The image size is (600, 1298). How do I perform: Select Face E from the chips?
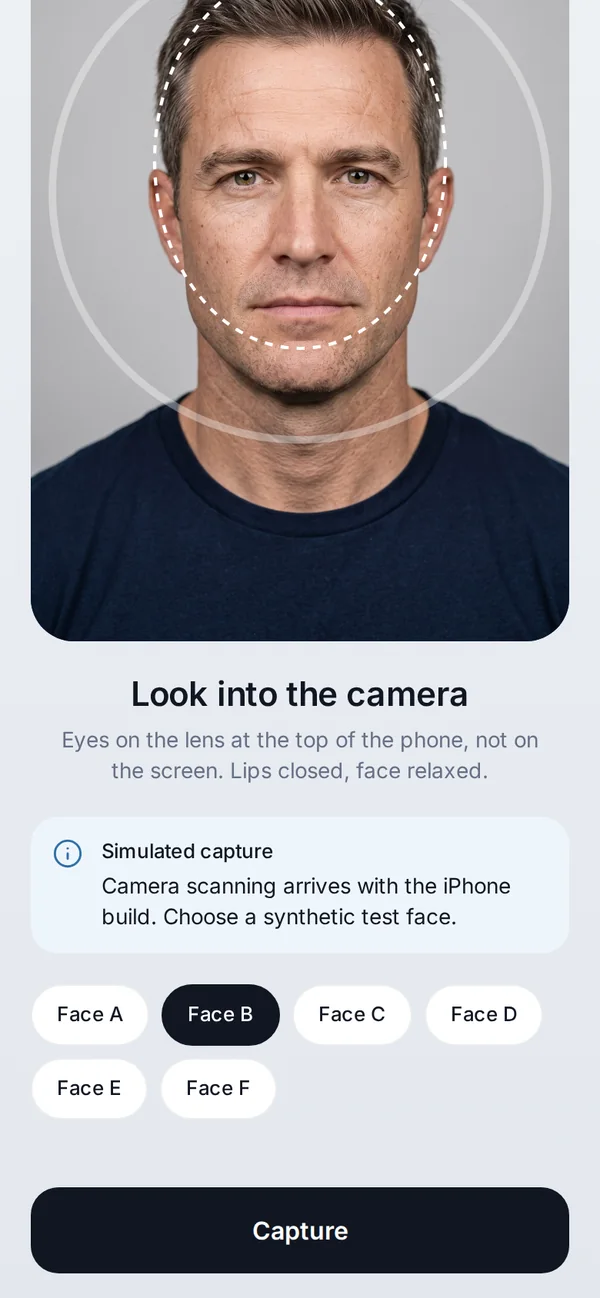click(x=89, y=1089)
